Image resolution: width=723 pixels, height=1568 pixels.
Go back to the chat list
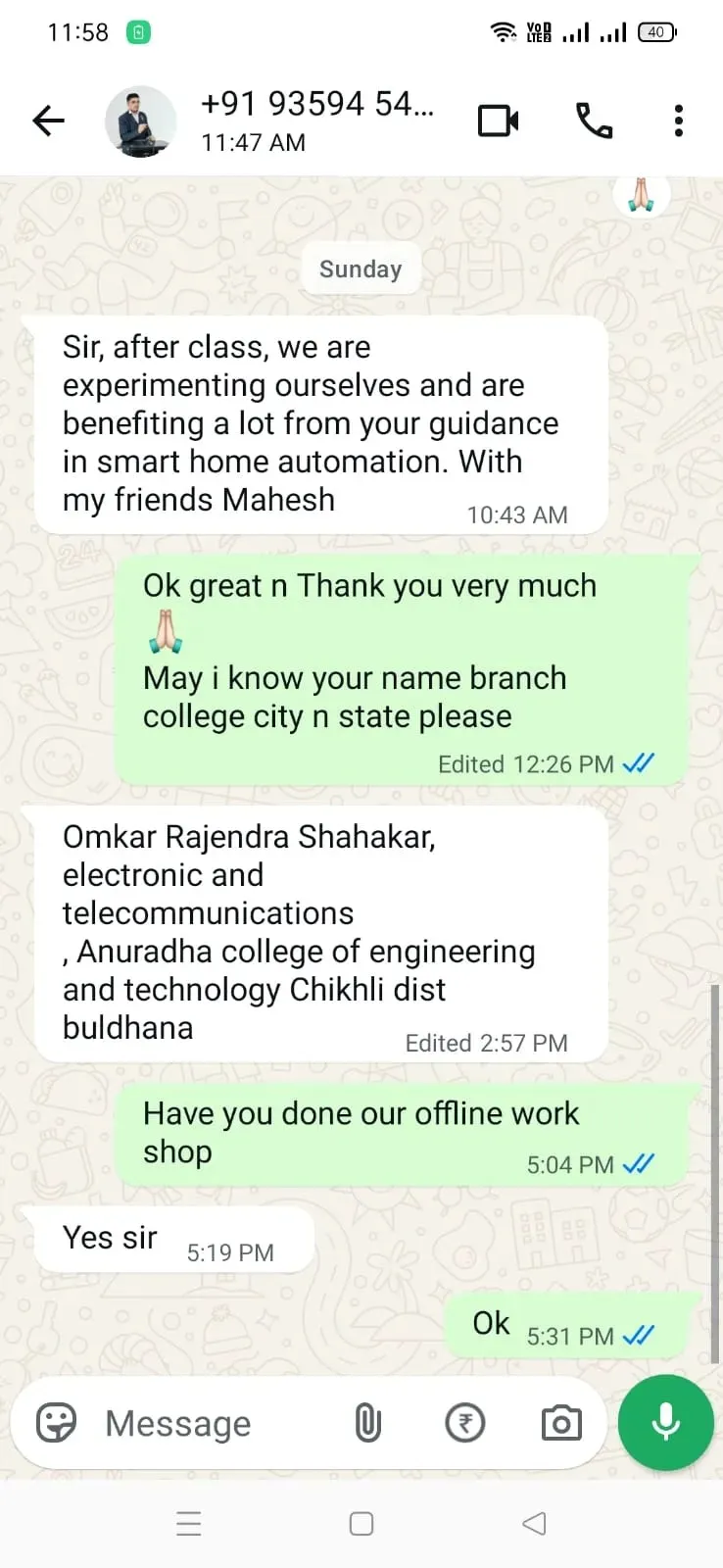(x=48, y=121)
